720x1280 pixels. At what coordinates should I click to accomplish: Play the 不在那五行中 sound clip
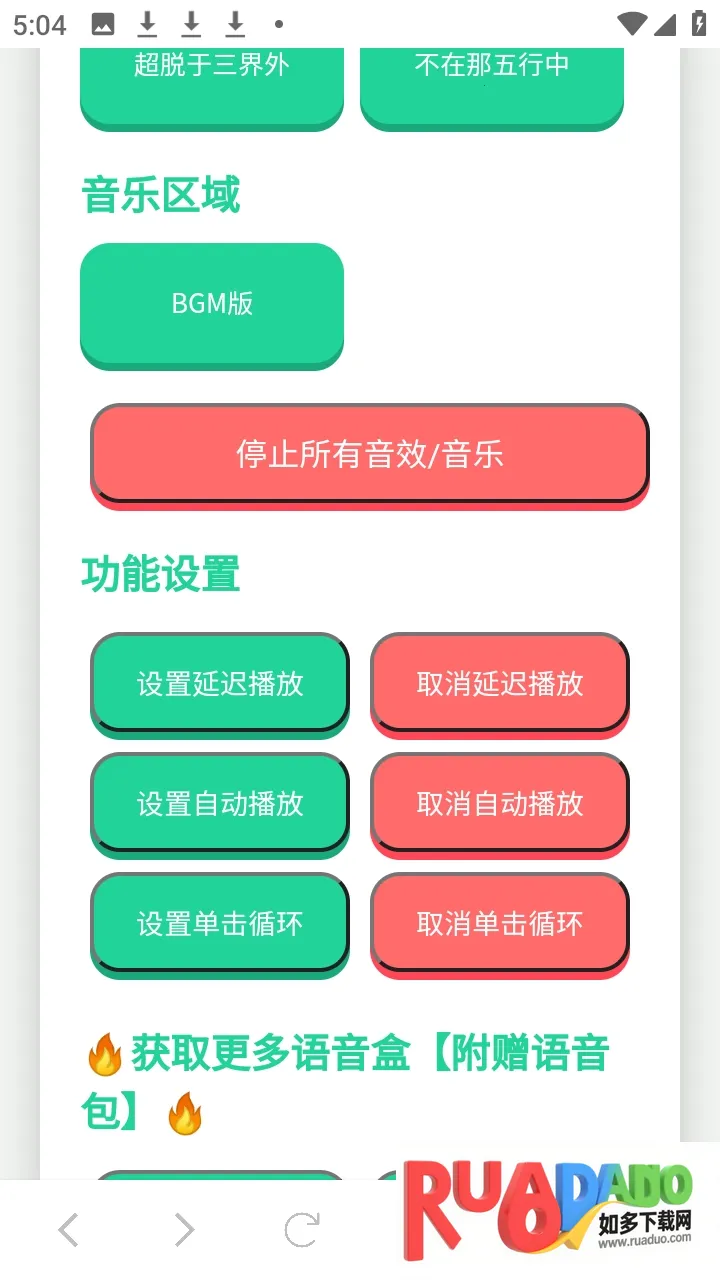click(491, 80)
